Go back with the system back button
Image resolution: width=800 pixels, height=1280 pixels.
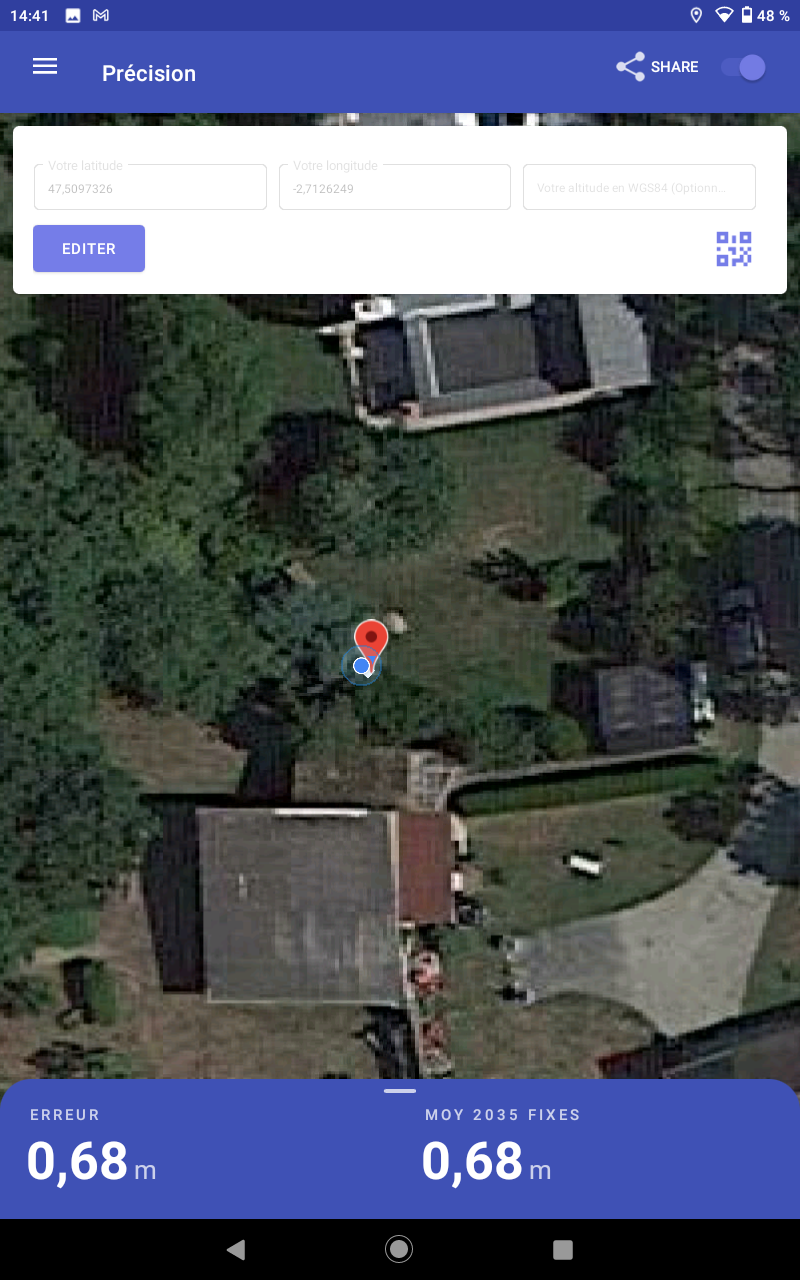pos(236,1249)
